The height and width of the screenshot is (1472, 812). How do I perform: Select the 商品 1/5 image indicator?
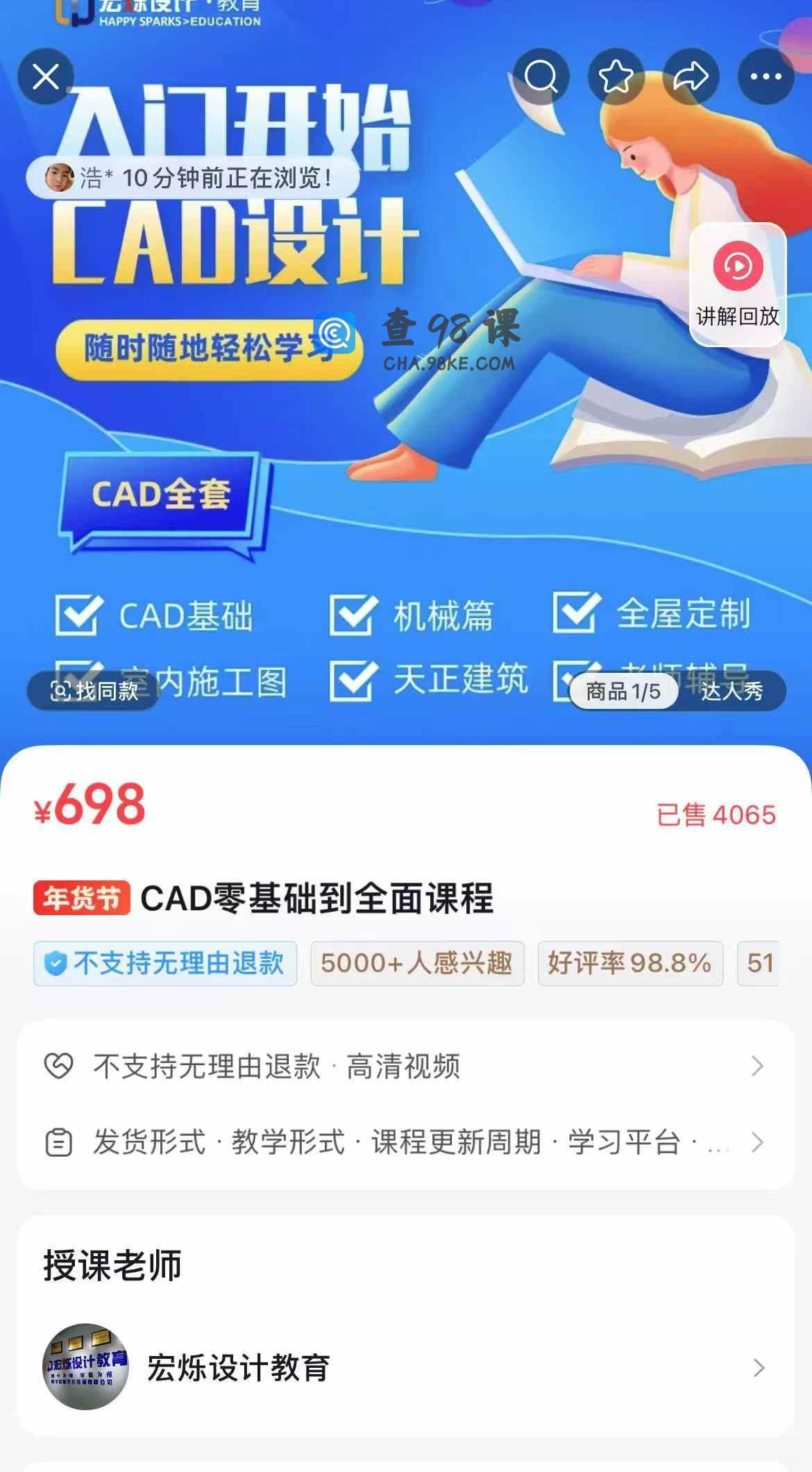coord(623,691)
